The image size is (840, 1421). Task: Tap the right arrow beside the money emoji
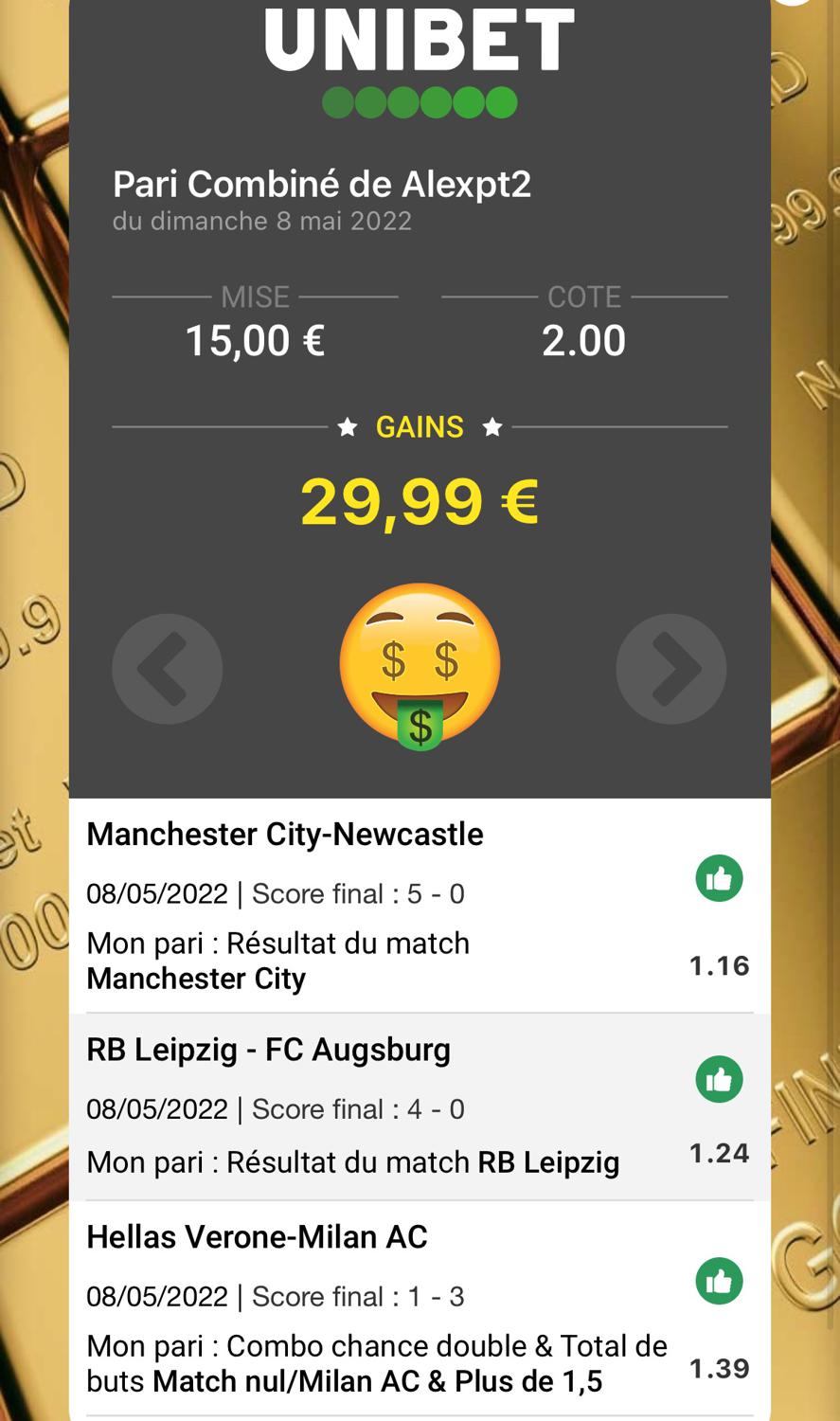pyautogui.click(x=670, y=669)
